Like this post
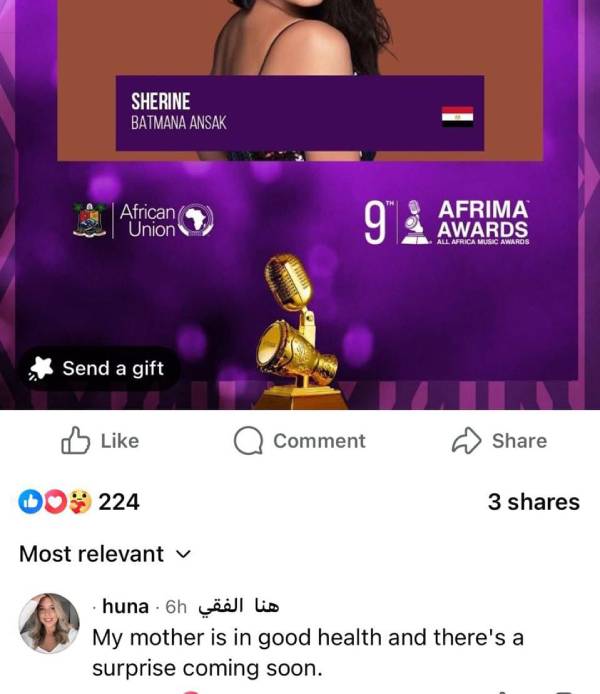600x694 pixels. [x=100, y=441]
